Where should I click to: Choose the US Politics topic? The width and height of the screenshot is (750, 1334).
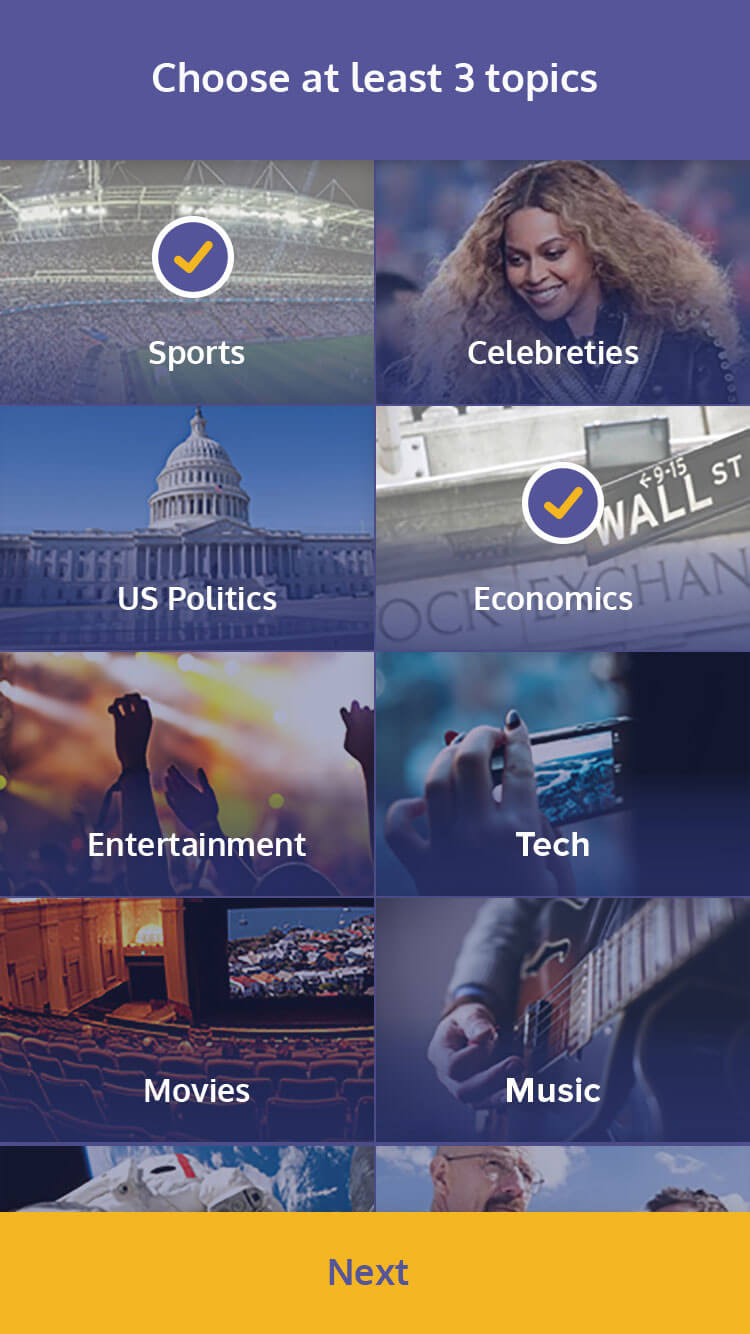(187, 528)
